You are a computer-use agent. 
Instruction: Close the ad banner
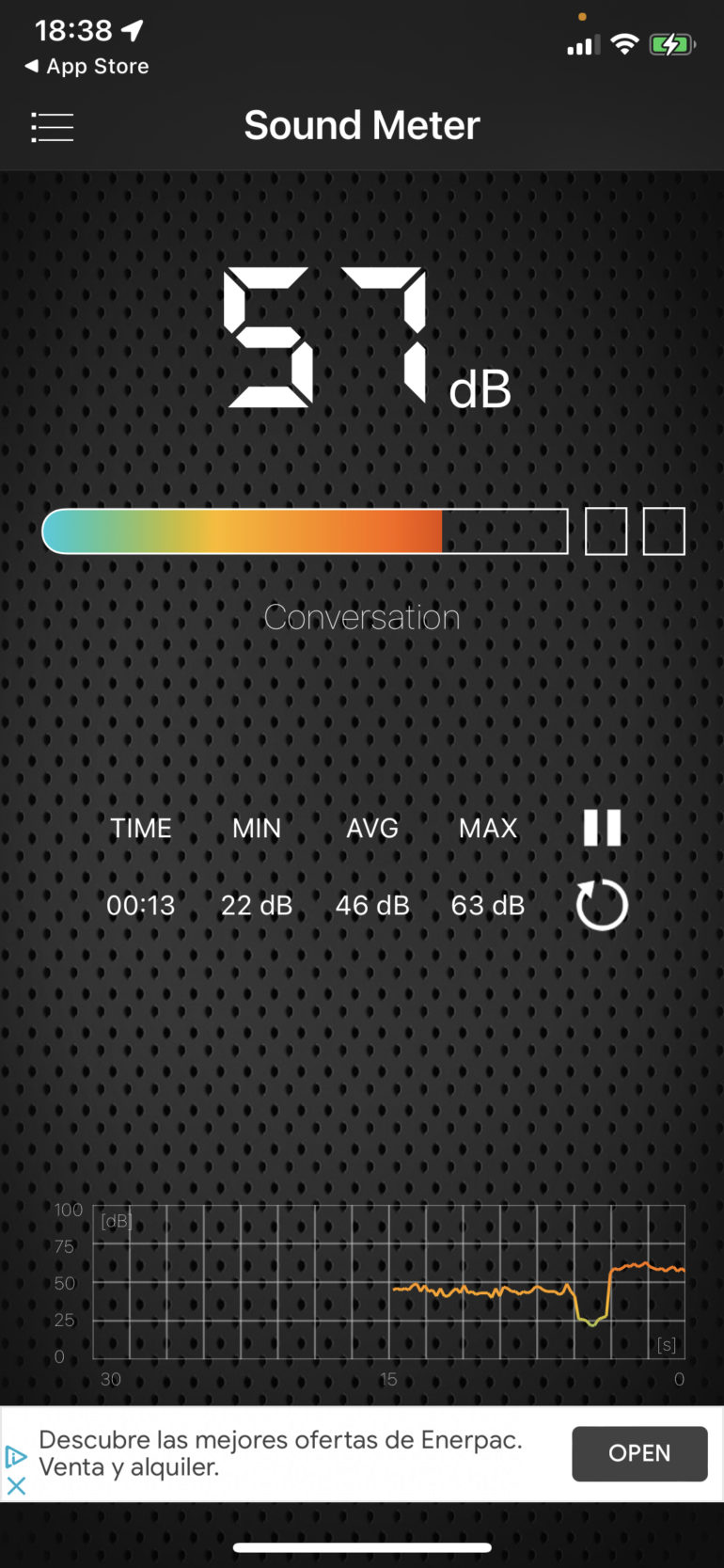click(x=16, y=1486)
